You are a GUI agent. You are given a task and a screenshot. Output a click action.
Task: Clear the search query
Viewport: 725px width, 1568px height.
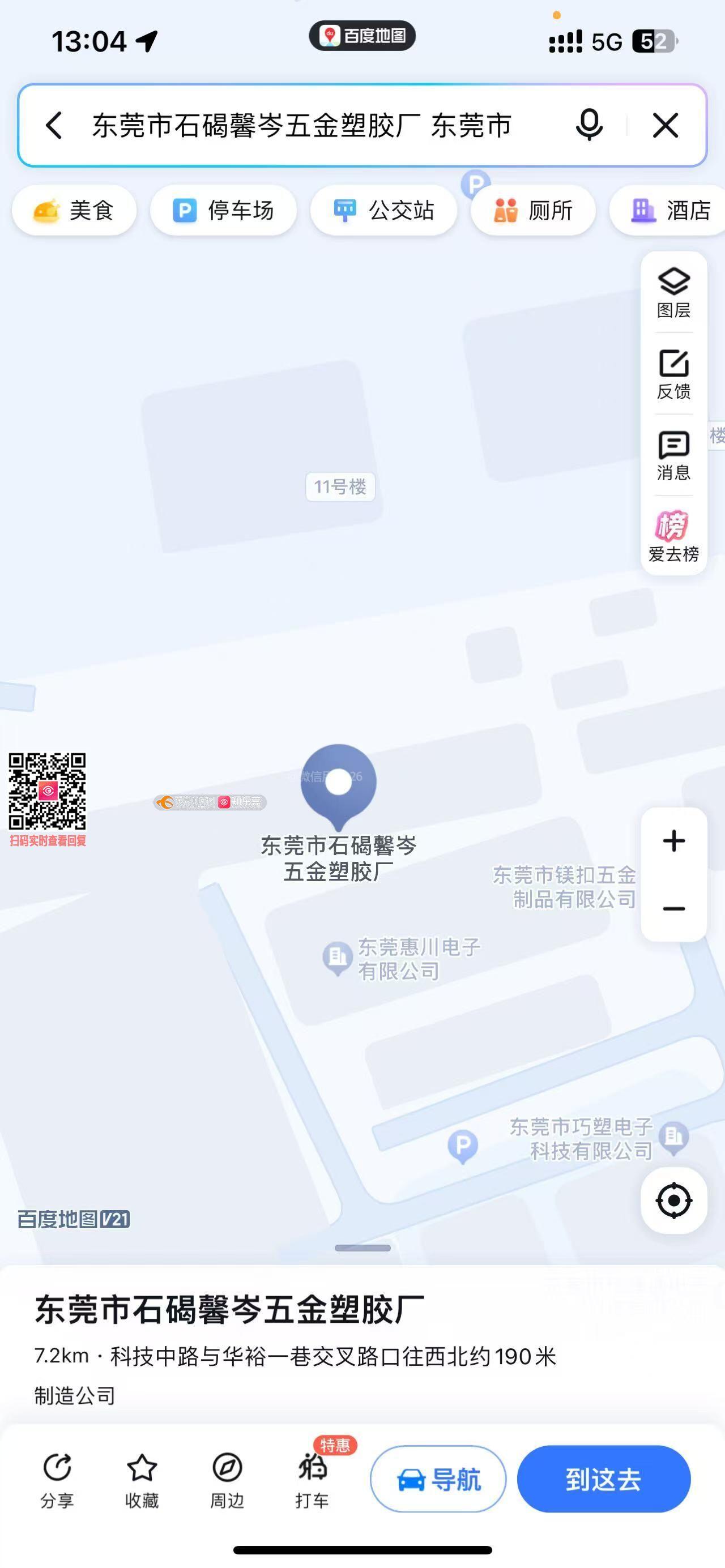point(665,125)
